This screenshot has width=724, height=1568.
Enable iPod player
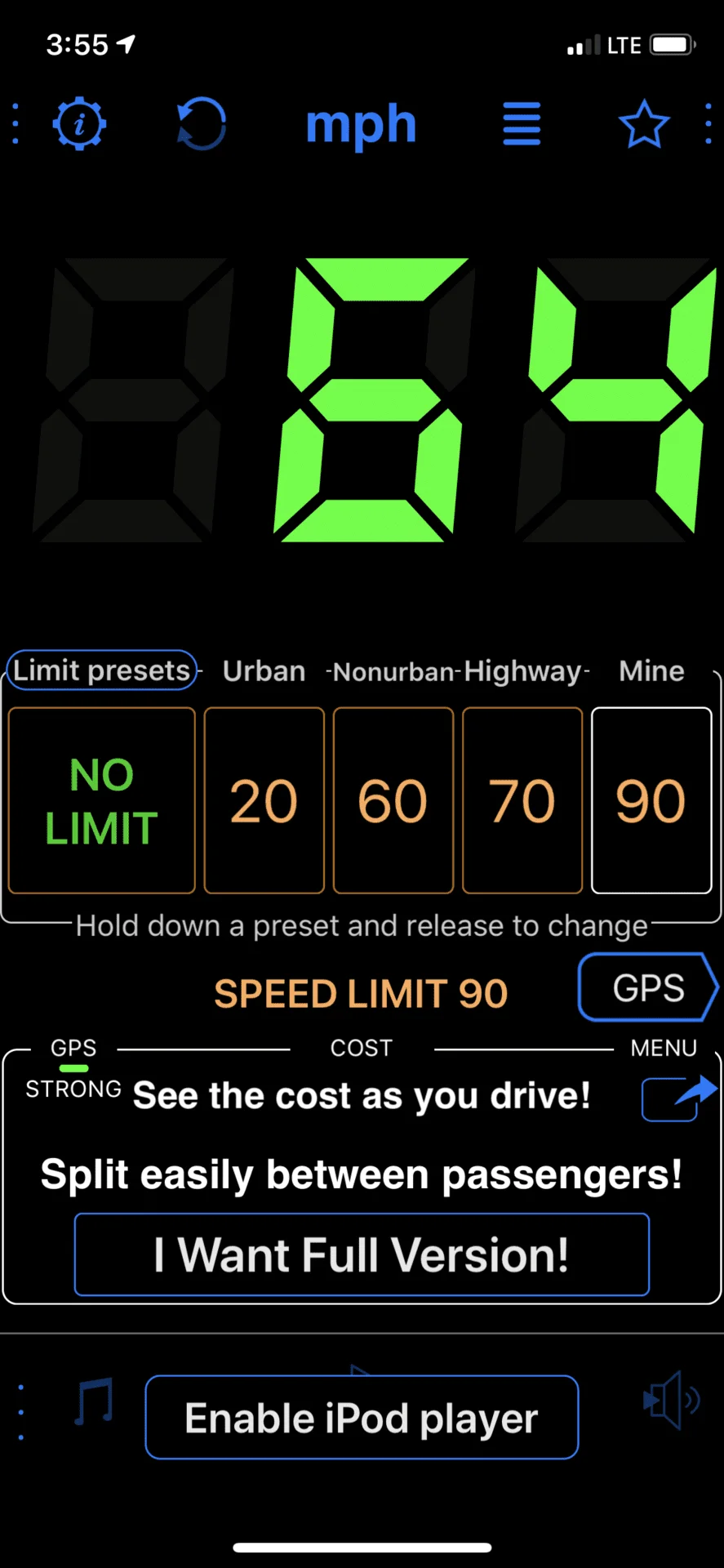[362, 1418]
